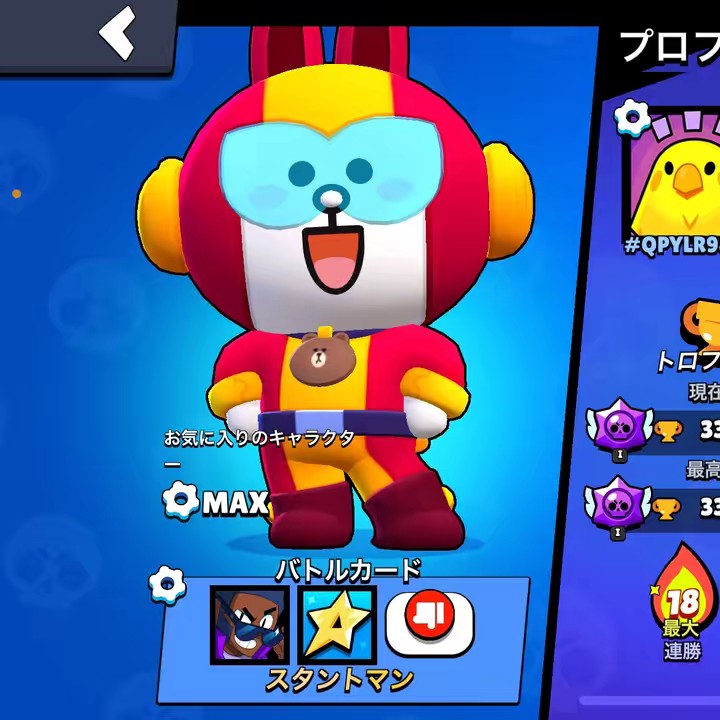Viewport: 720px width, 720px height.
Task: Open battle card settings gear
Action: 167,584
